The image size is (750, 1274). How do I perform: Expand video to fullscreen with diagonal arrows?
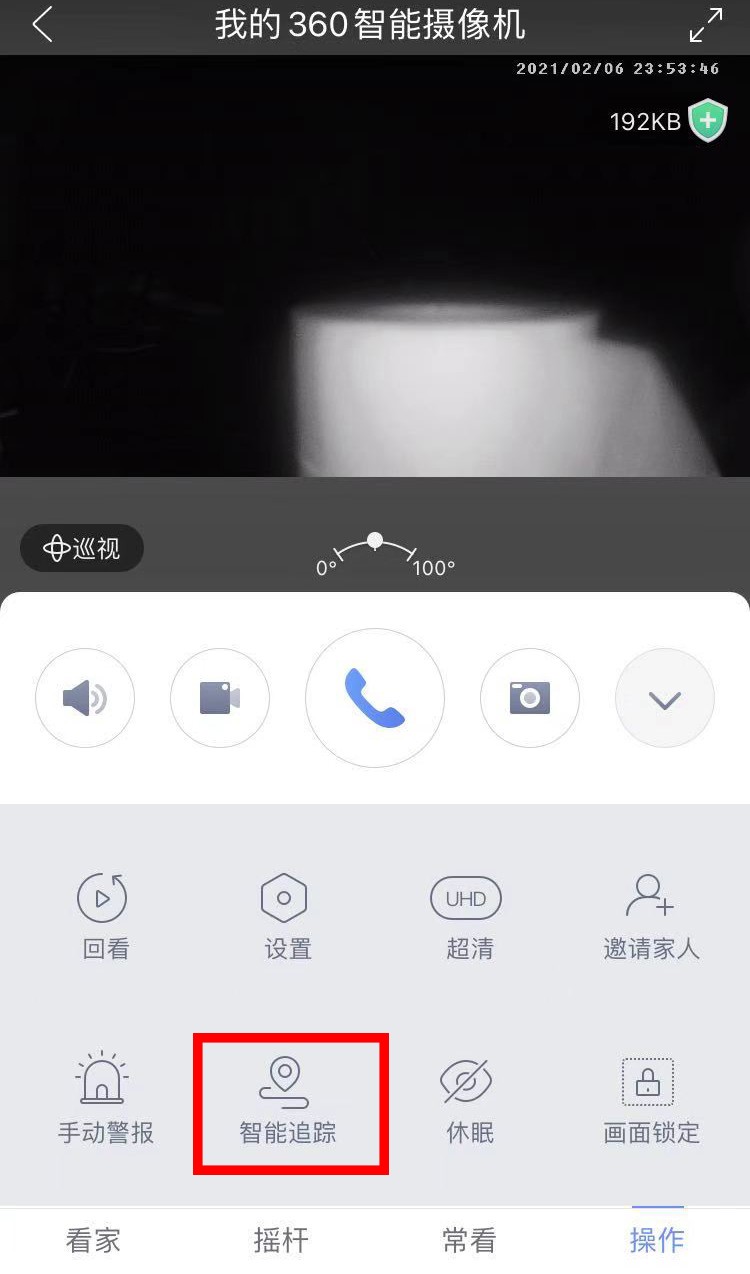(707, 26)
